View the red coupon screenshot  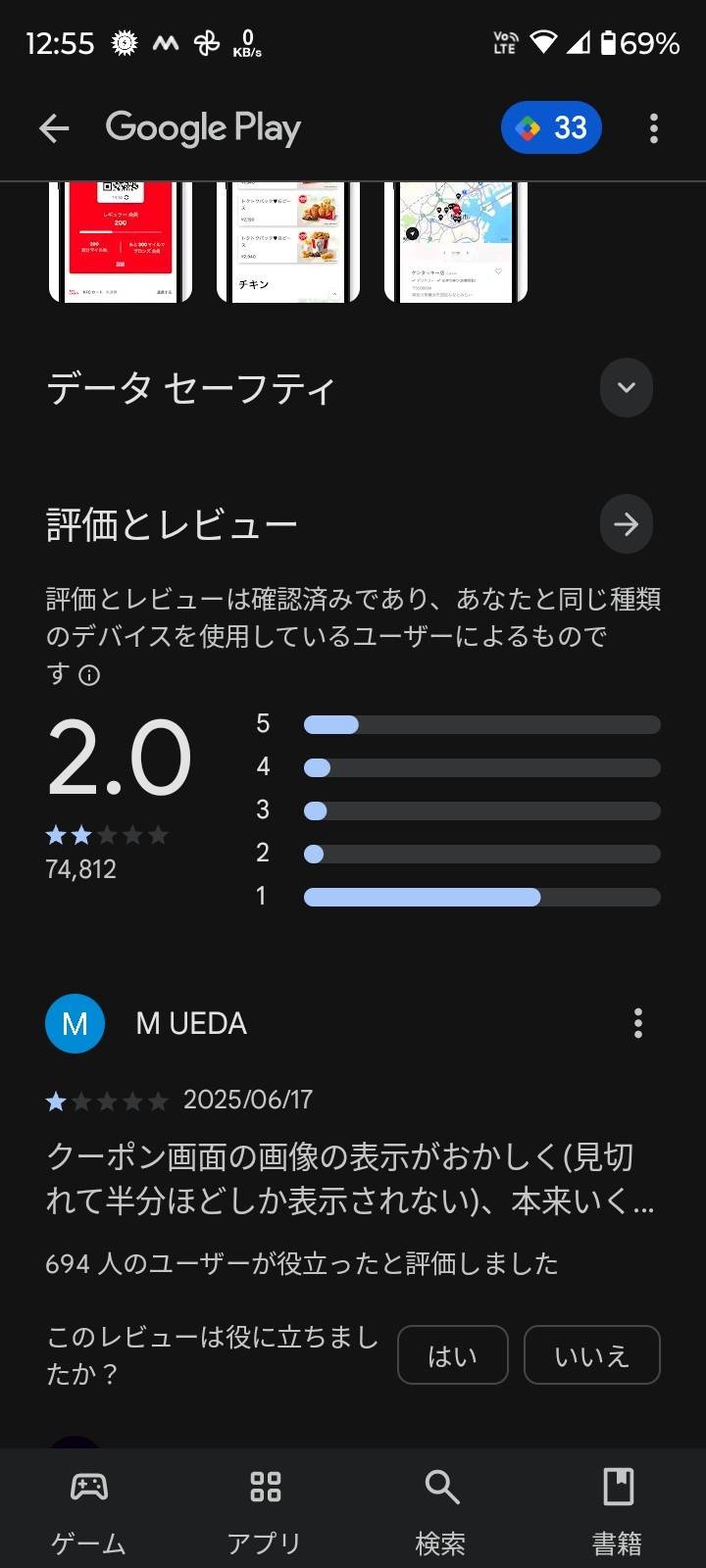(x=121, y=242)
